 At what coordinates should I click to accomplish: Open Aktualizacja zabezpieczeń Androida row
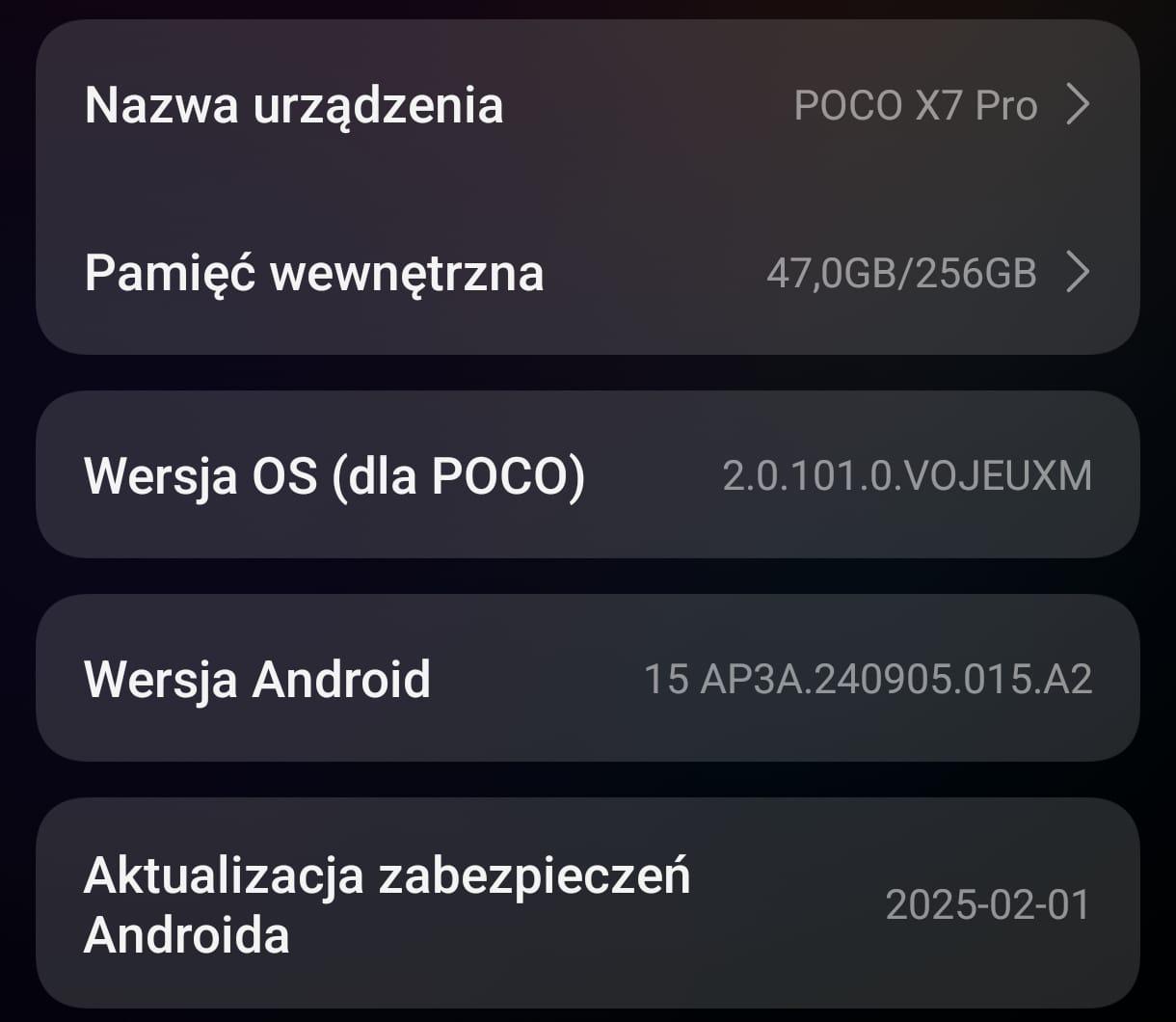(x=587, y=903)
